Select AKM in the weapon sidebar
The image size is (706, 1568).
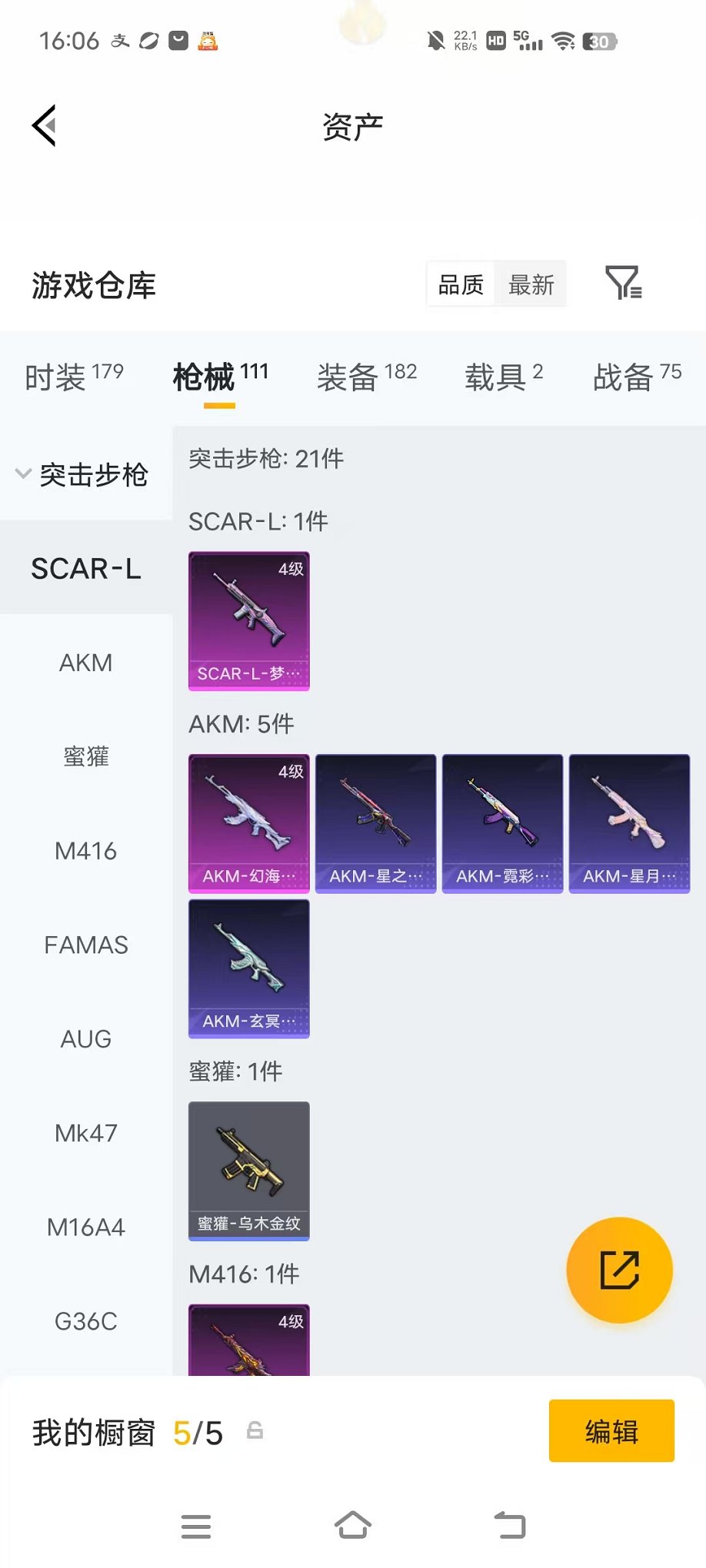[85, 663]
